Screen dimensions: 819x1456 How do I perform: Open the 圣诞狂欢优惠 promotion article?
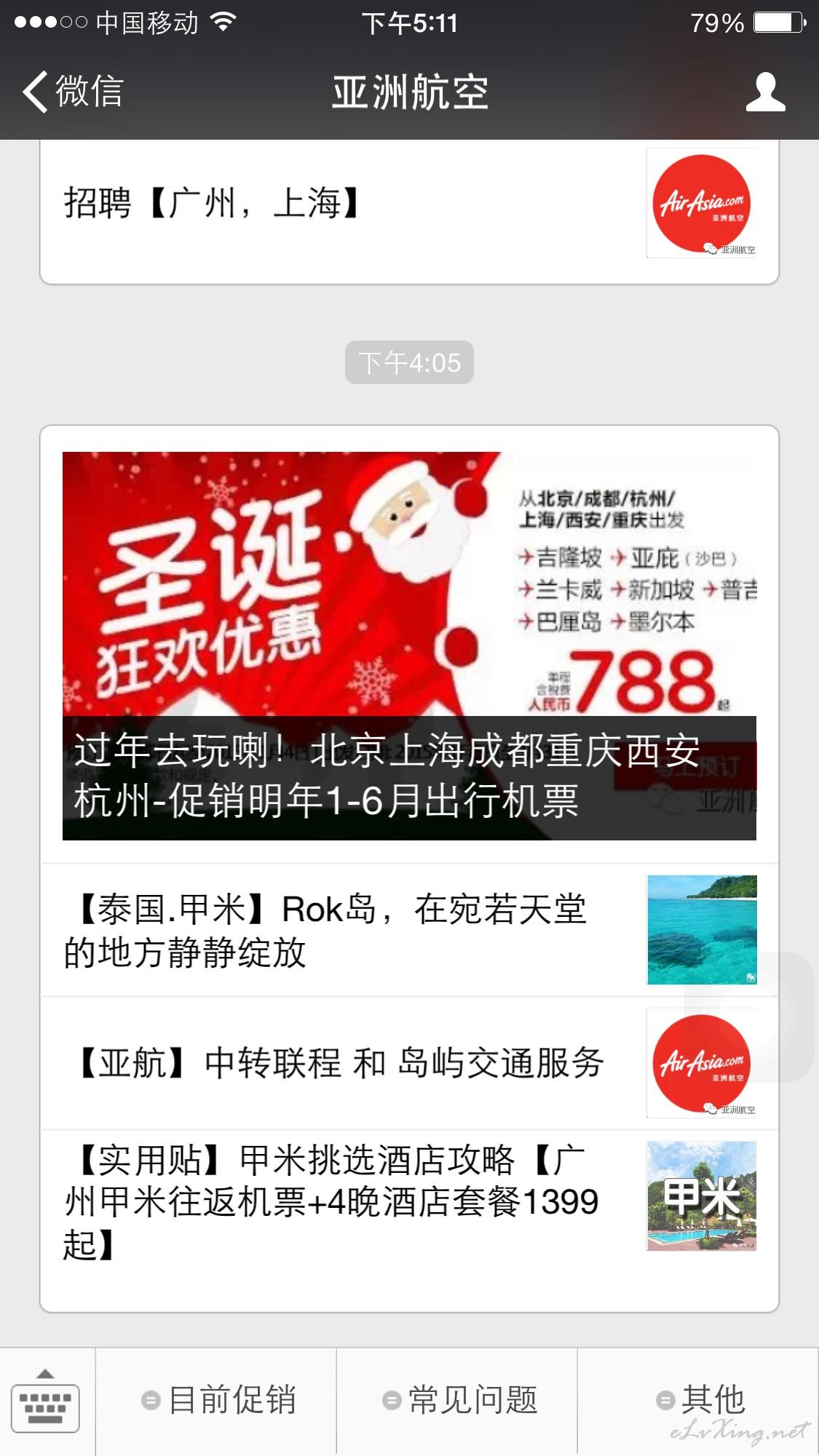tap(409, 645)
